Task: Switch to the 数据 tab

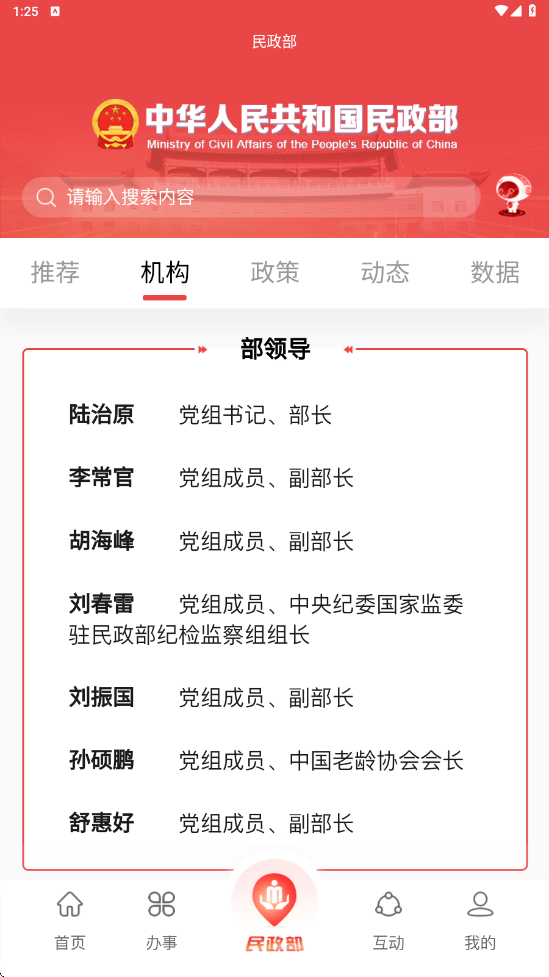Action: pyautogui.click(x=495, y=273)
